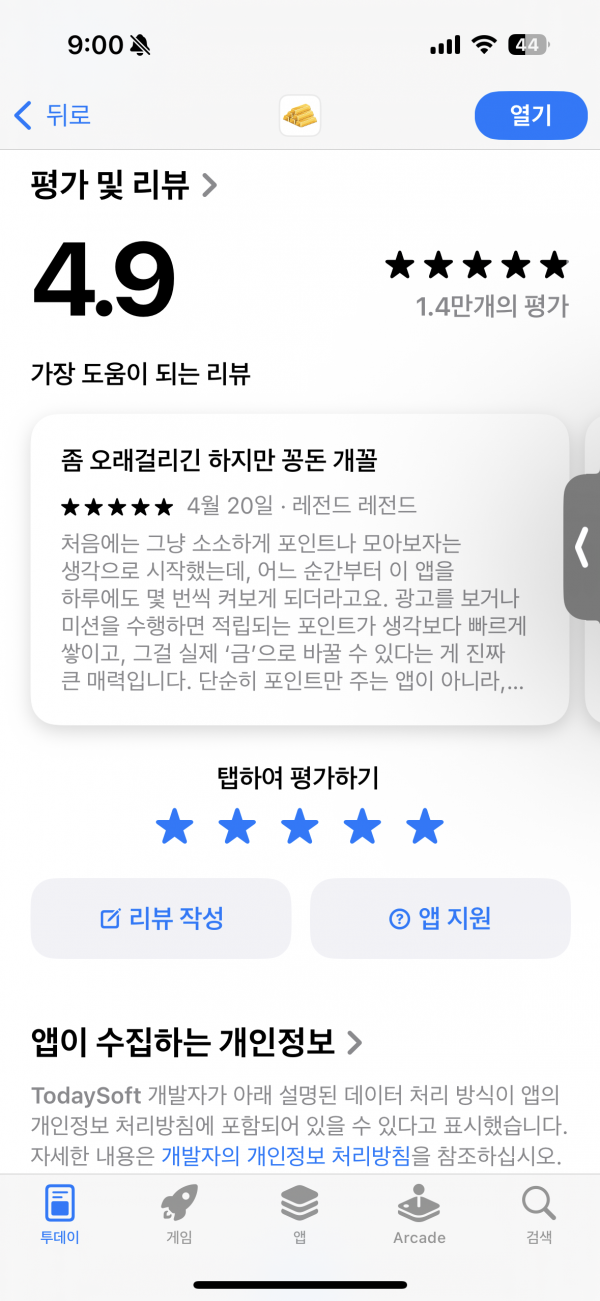The image size is (600, 1301).
Task: Open the review '좀 오래걸리긴 하지만 꽁돈 개꿀'
Action: tap(300, 569)
